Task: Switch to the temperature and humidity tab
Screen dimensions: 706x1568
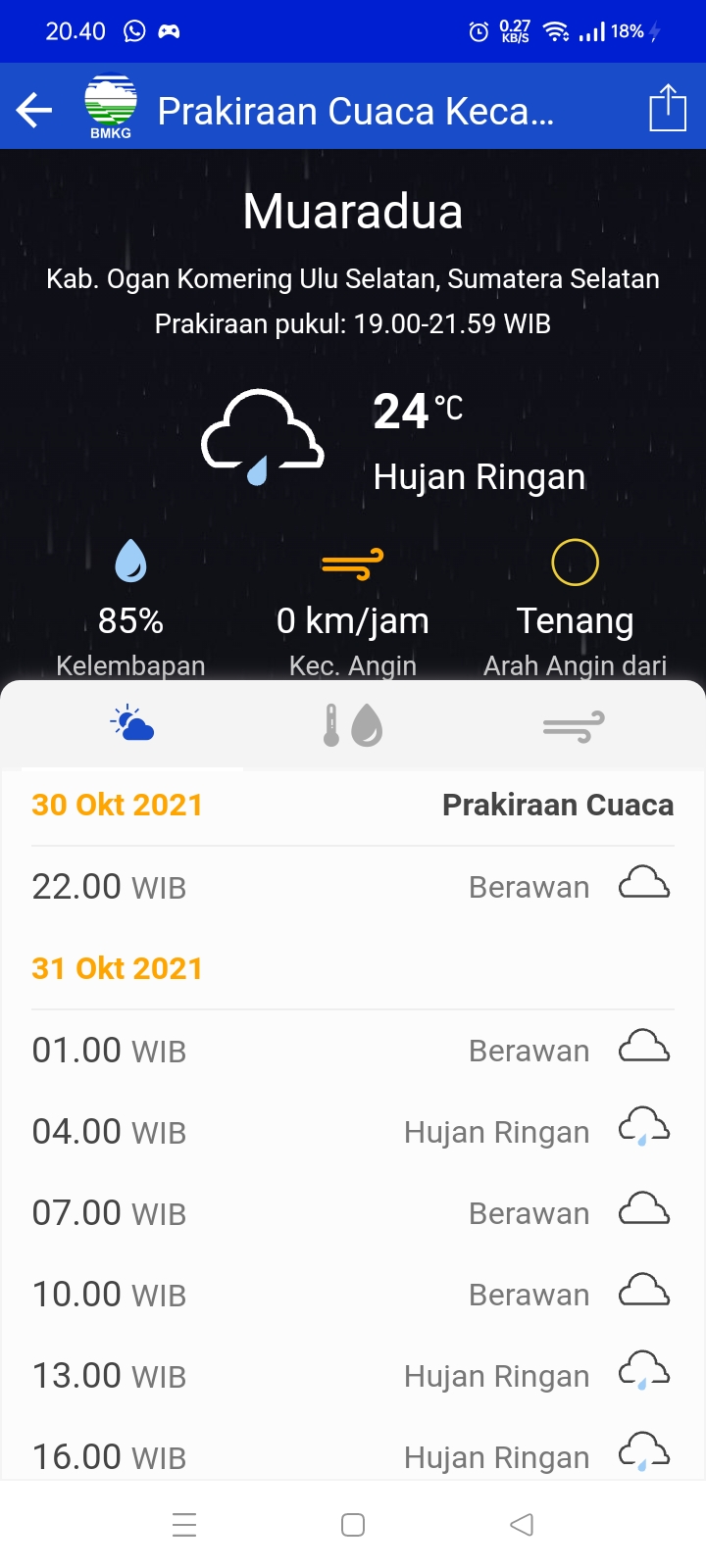Action: (353, 725)
